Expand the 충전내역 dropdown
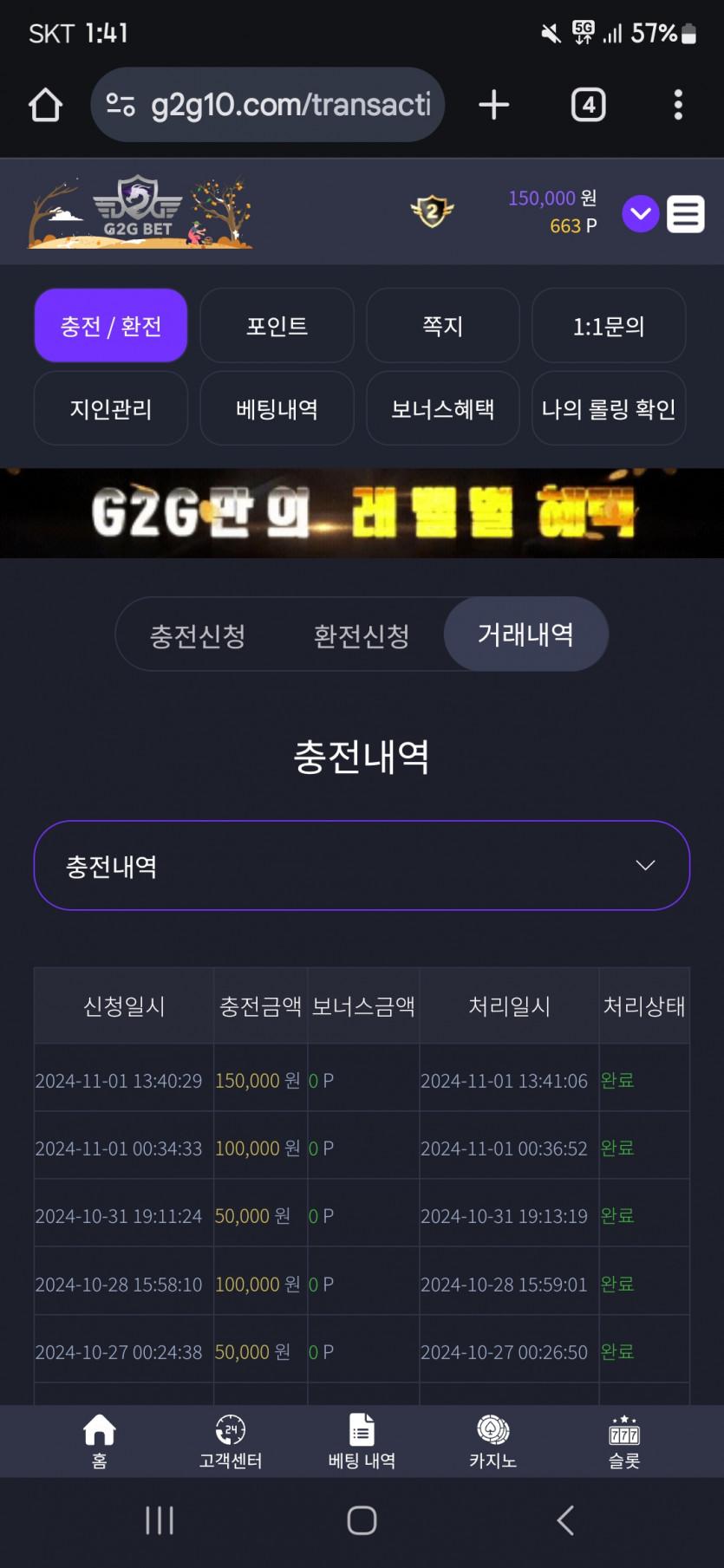This screenshot has height=1568, width=724. 362,865
